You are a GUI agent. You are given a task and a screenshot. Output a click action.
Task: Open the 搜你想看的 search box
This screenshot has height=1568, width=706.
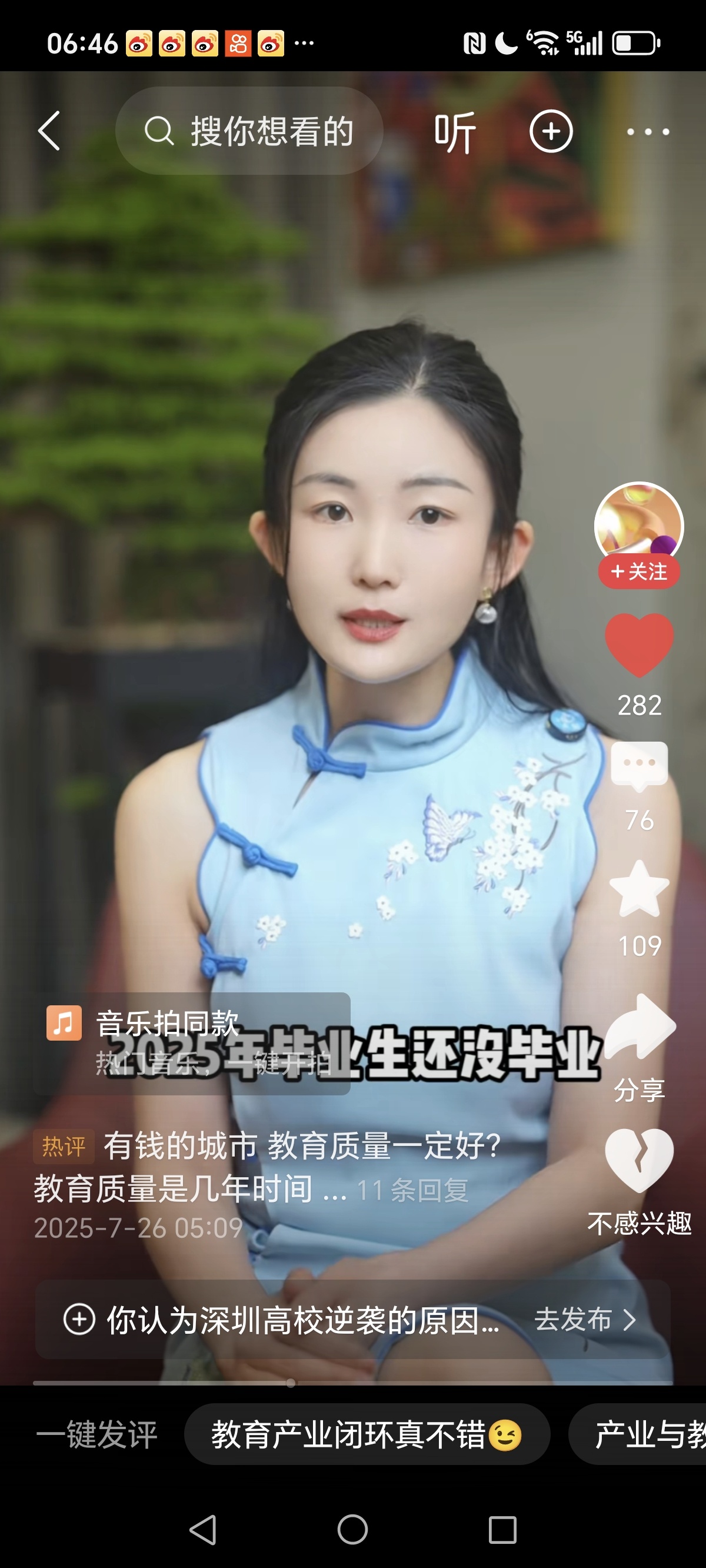coord(249,131)
